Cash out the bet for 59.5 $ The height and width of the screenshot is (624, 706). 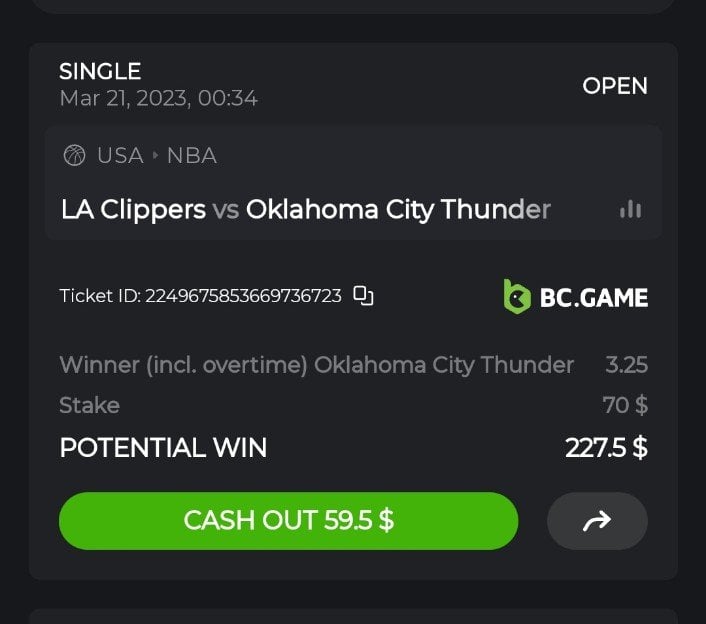click(x=288, y=521)
